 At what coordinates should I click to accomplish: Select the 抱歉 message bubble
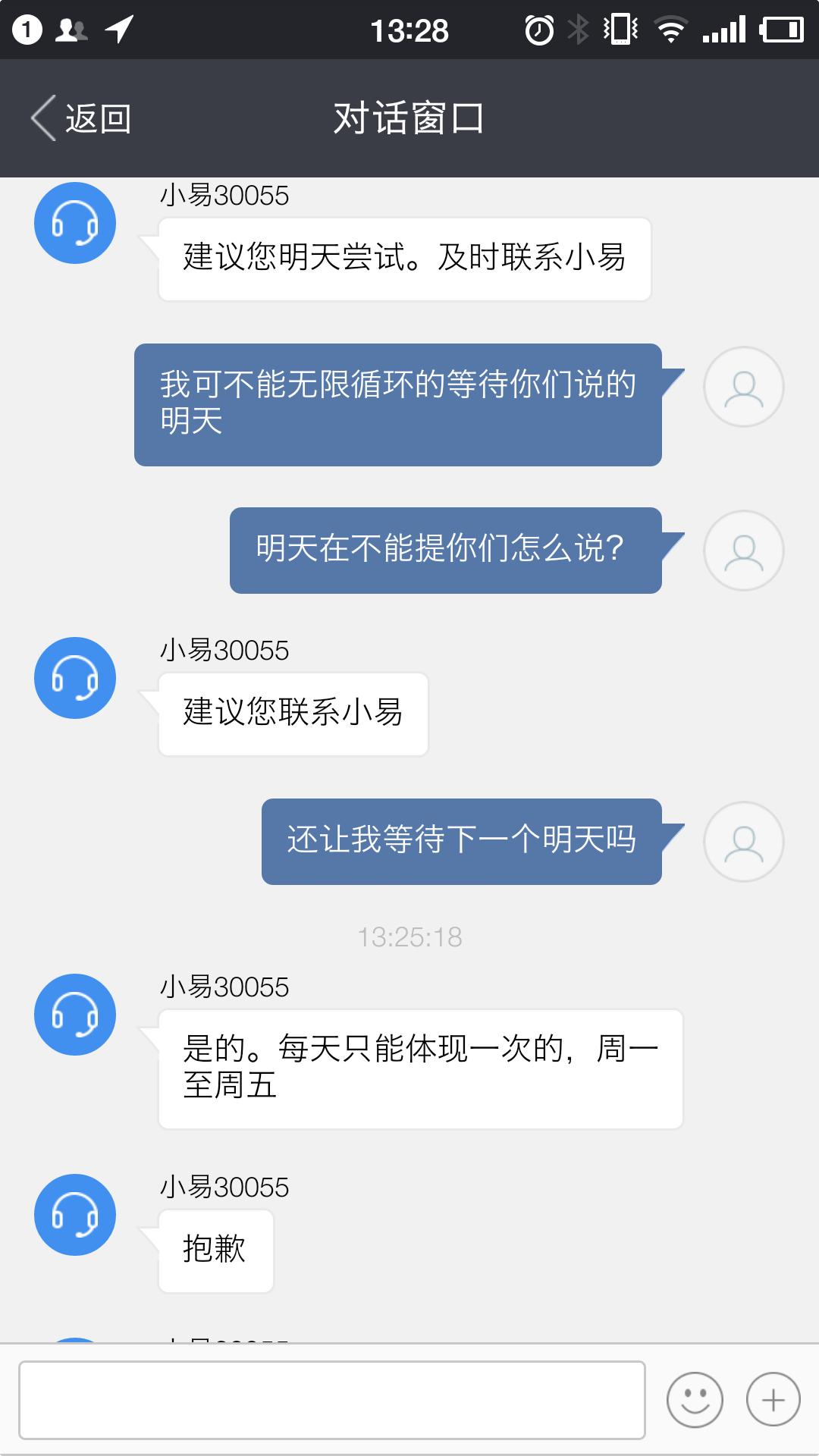(215, 1250)
